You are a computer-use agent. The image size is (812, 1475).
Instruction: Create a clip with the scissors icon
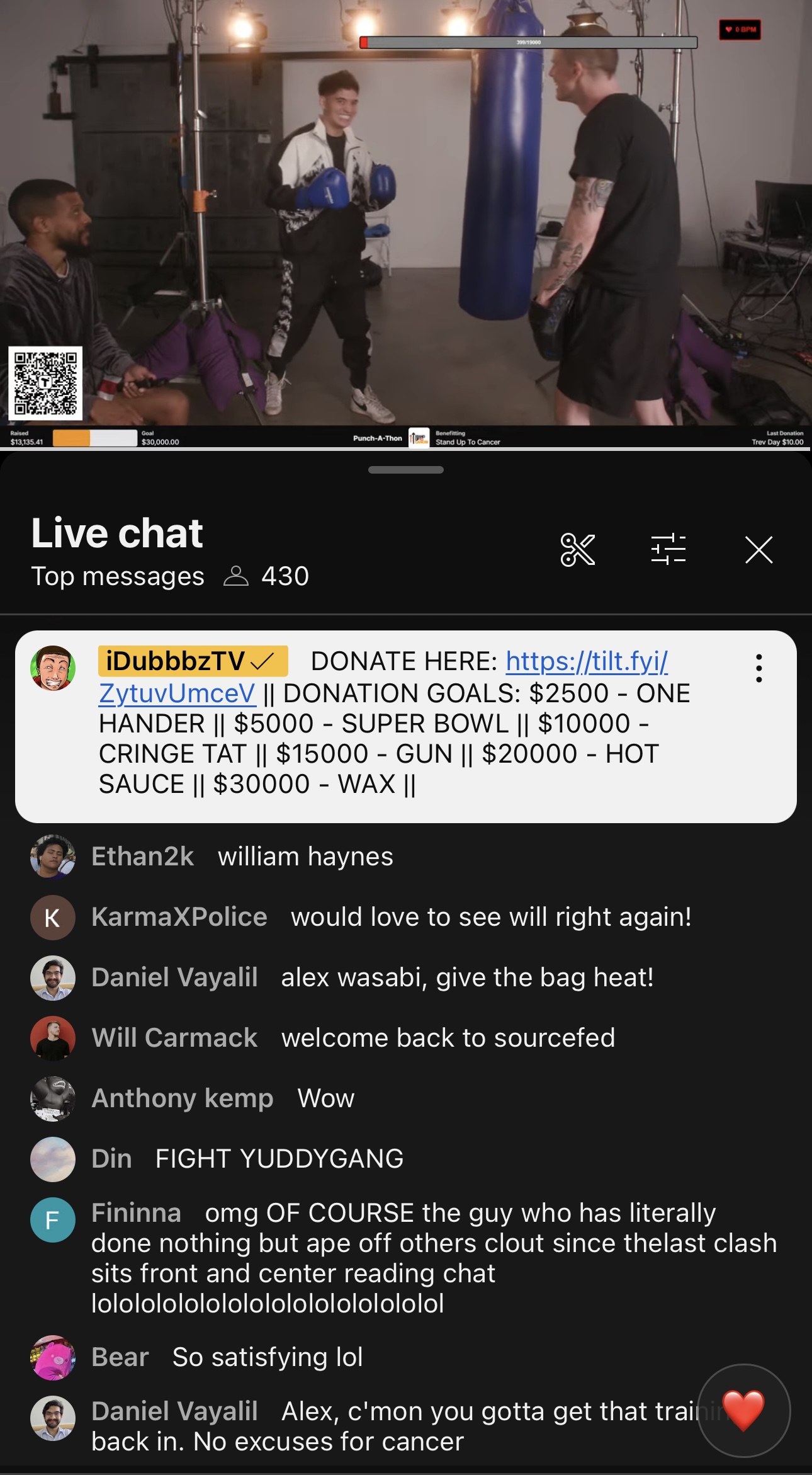(x=577, y=550)
